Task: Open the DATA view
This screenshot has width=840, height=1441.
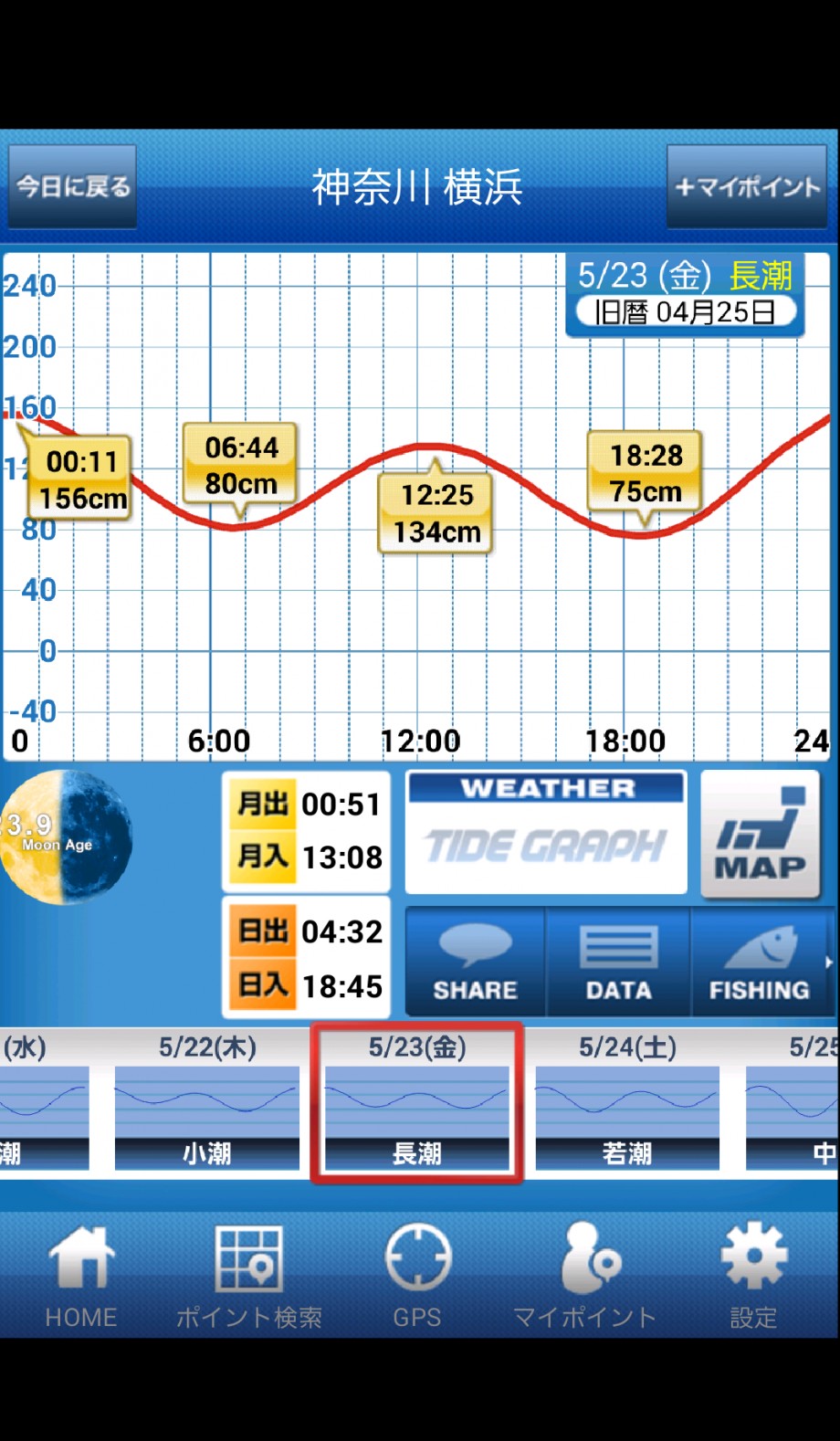Action: (x=618, y=962)
